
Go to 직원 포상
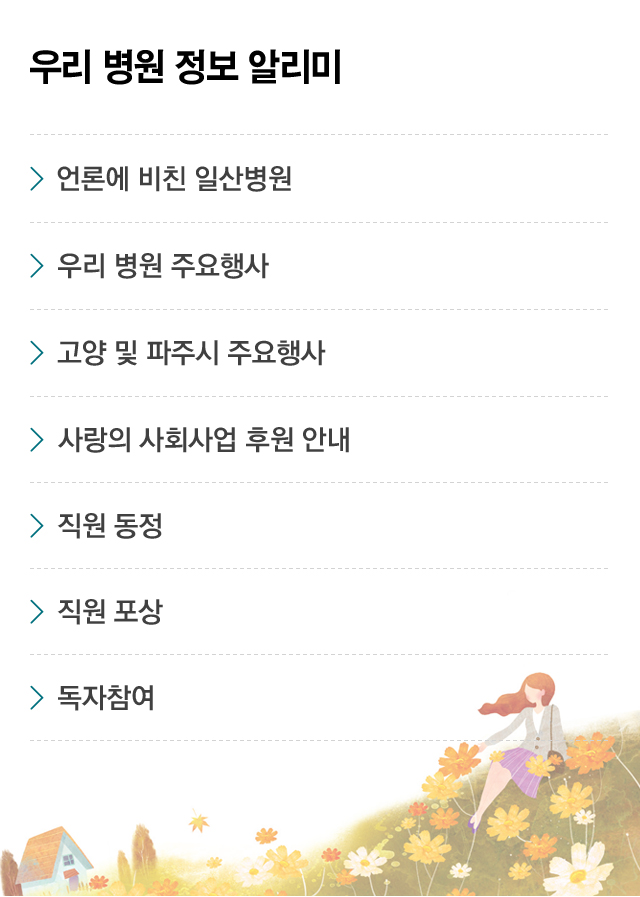click(x=110, y=611)
